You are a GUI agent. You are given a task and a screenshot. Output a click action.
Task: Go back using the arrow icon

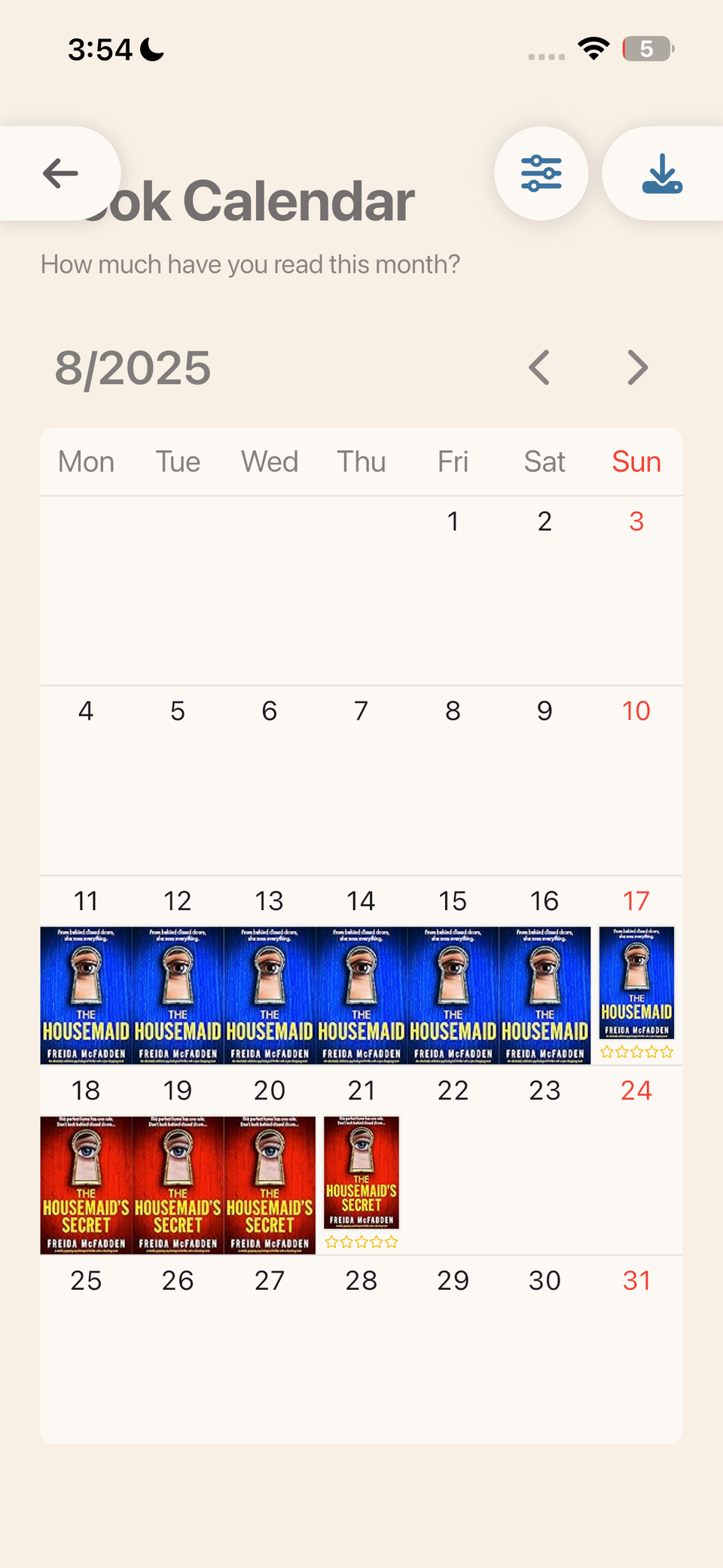point(59,173)
